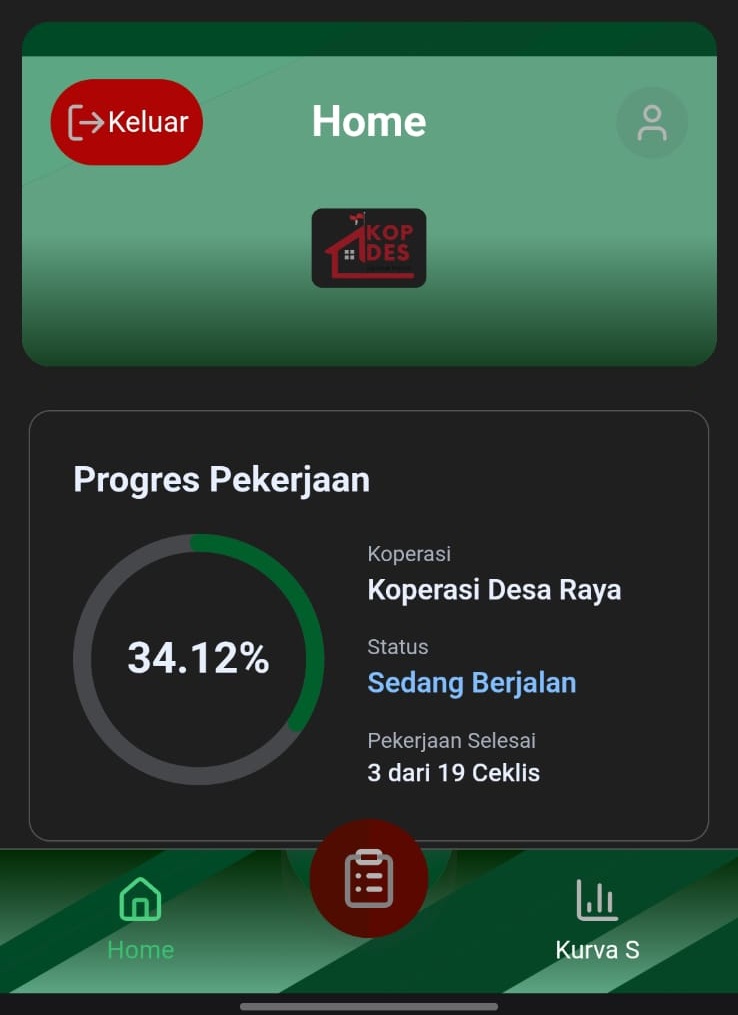Open the Progres Pekerjaan card
738x1015 pixels.
point(368,625)
